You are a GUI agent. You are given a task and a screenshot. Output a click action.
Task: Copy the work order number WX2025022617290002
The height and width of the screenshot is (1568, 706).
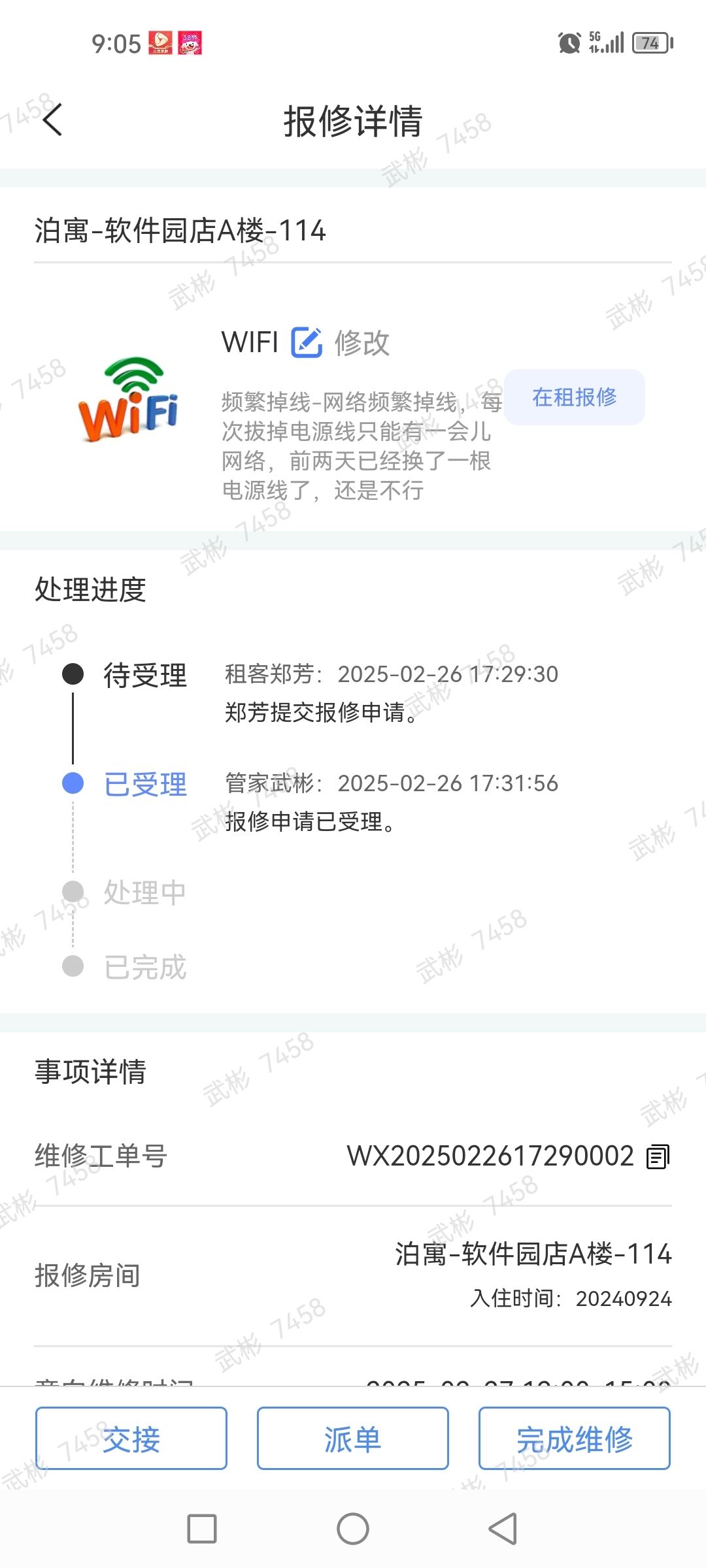point(658,1156)
